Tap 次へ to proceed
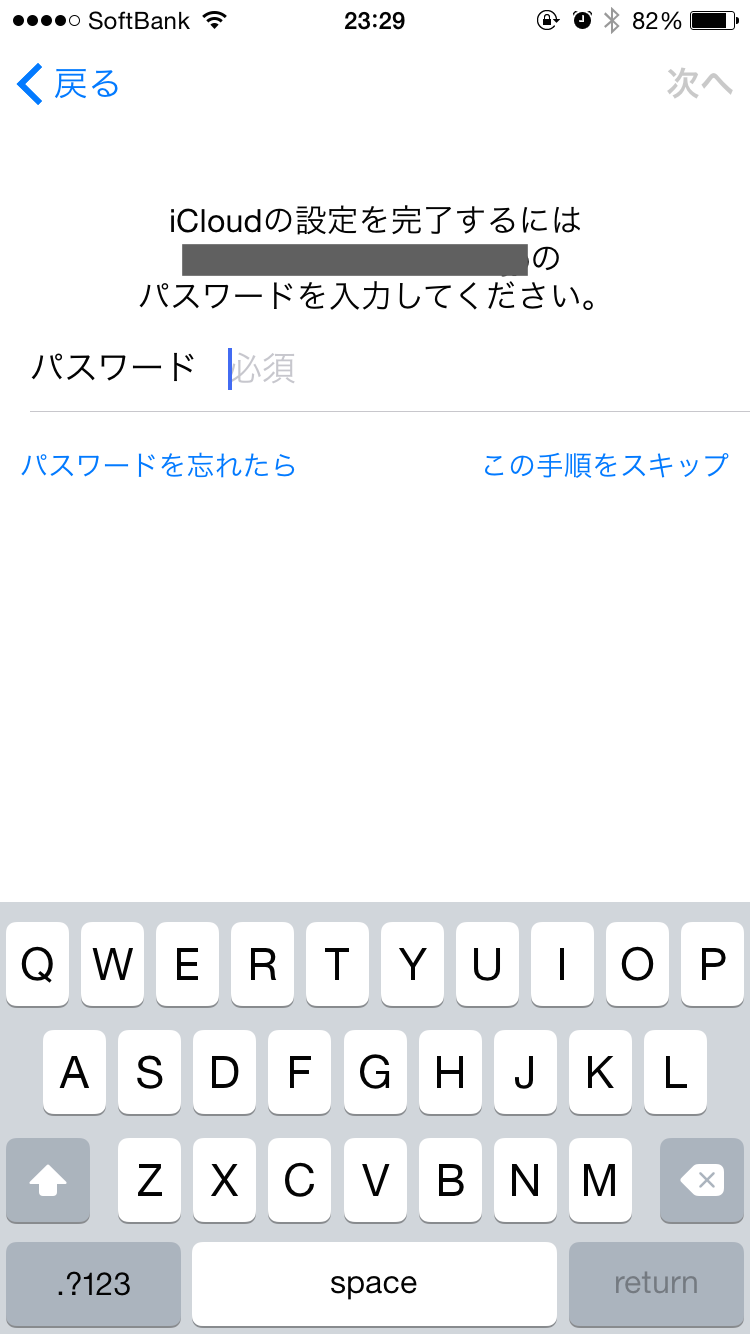Image resolution: width=750 pixels, height=1334 pixels. (700, 84)
